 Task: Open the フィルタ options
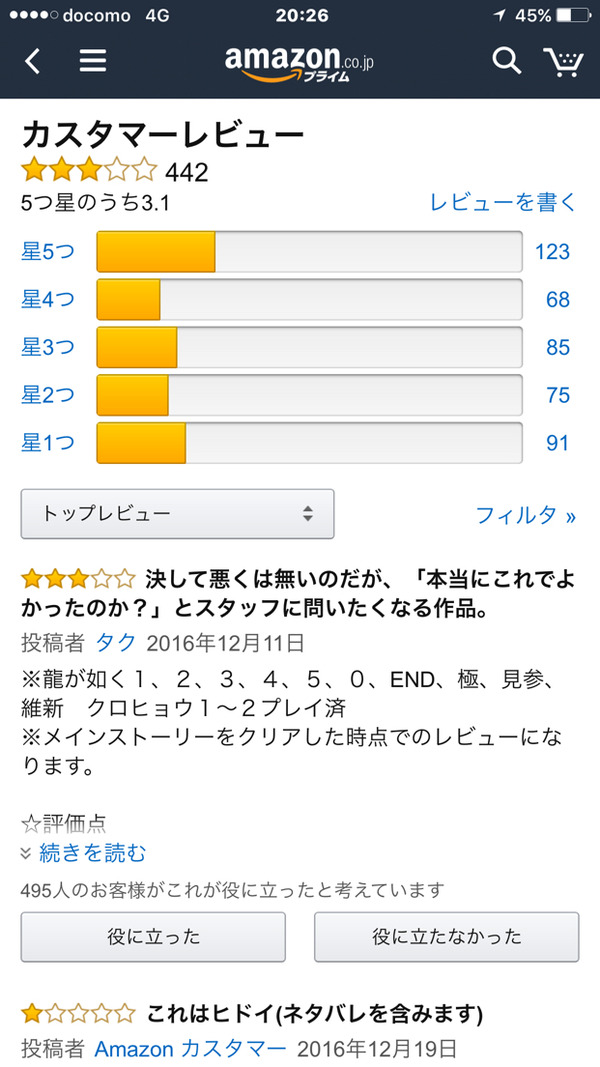pyautogui.click(x=525, y=515)
